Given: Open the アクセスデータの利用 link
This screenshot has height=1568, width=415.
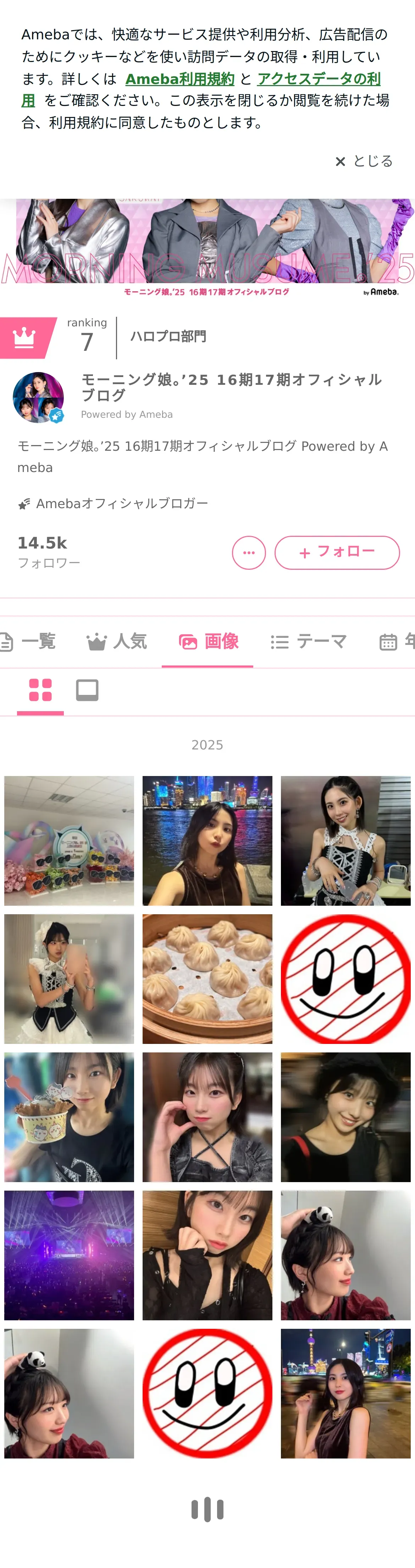Looking at the screenshot, I should click(318, 79).
